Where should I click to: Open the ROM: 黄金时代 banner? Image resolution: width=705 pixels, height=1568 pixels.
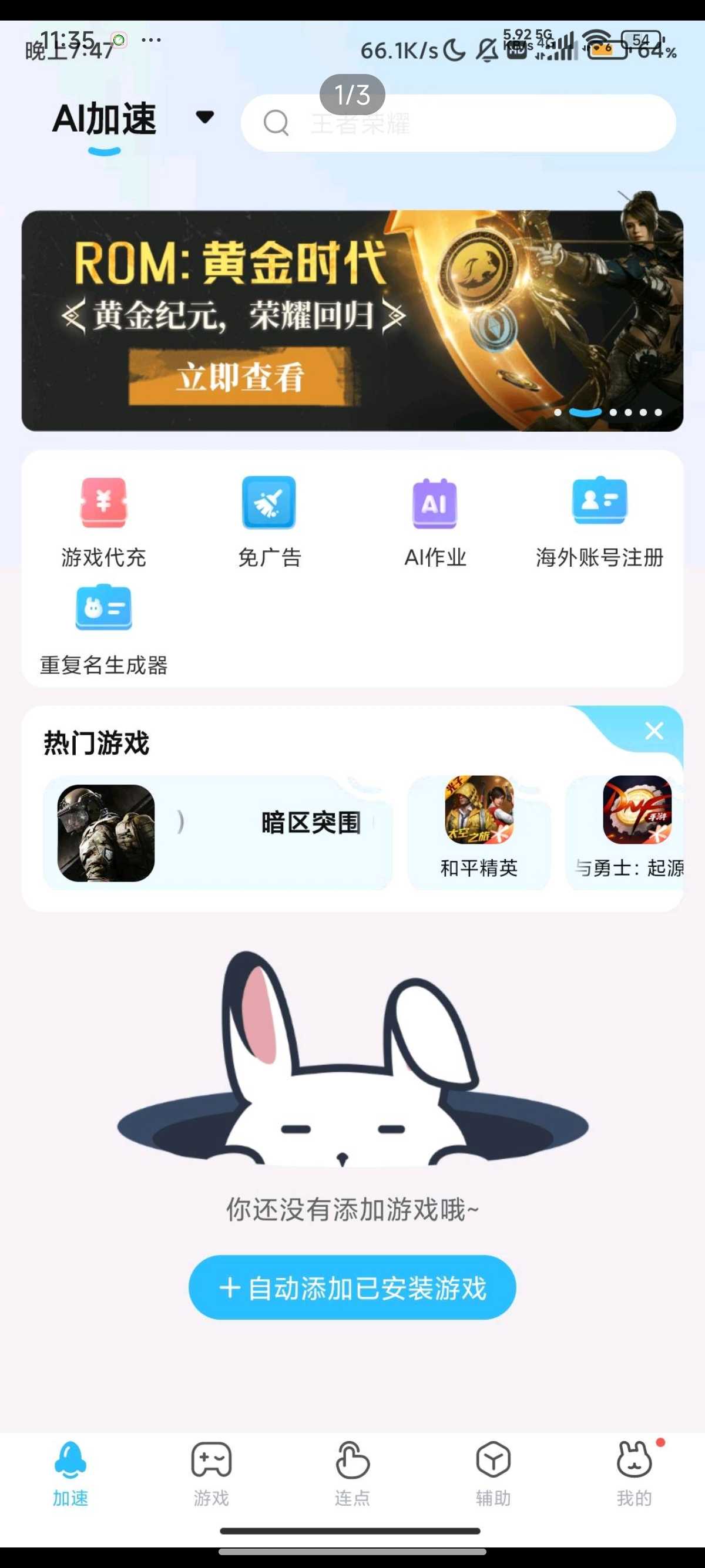point(352,321)
